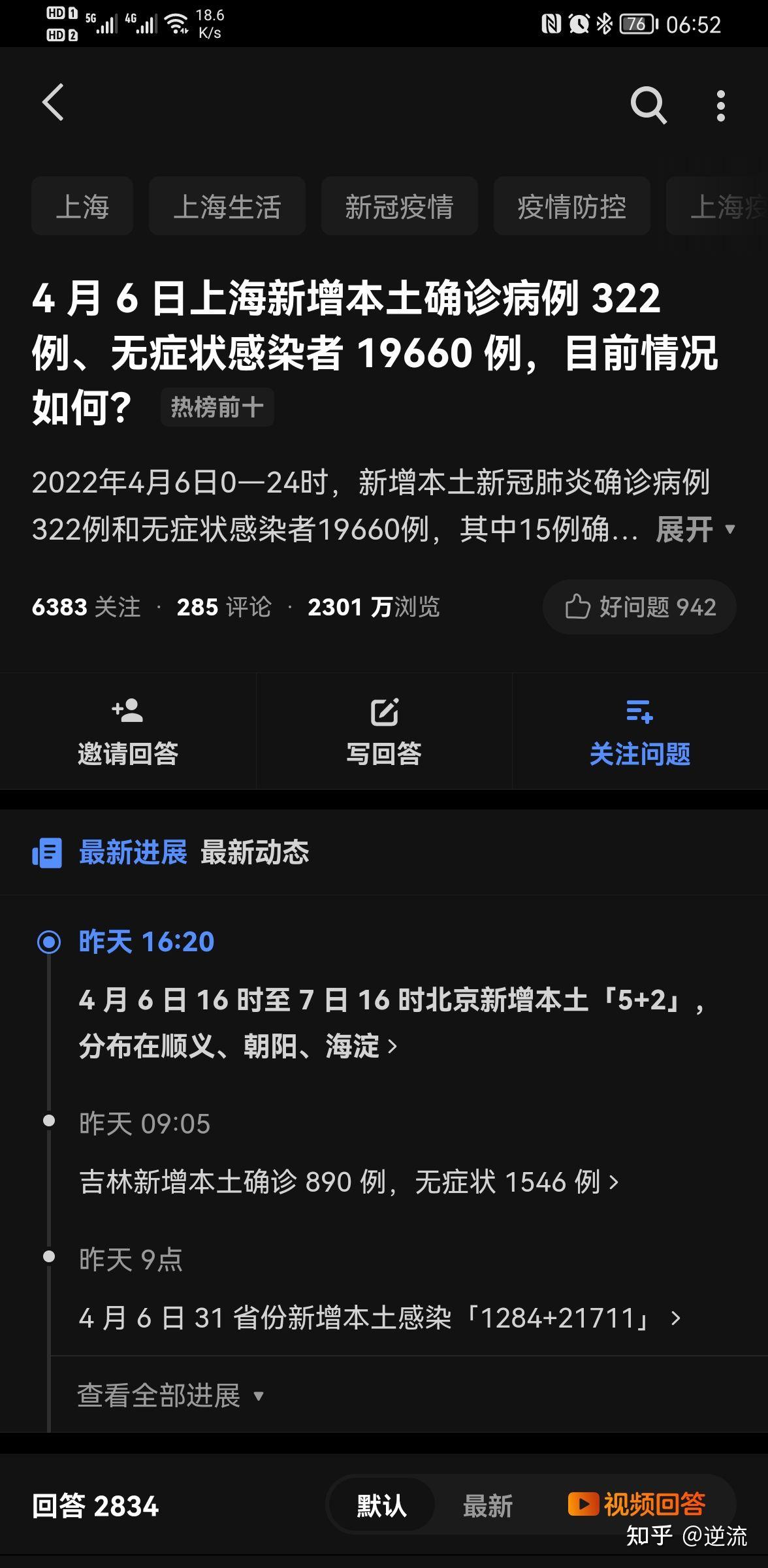This screenshot has height=1568, width=768.
Task: Open the three-dot overflow menu
Action: (721, 106)
